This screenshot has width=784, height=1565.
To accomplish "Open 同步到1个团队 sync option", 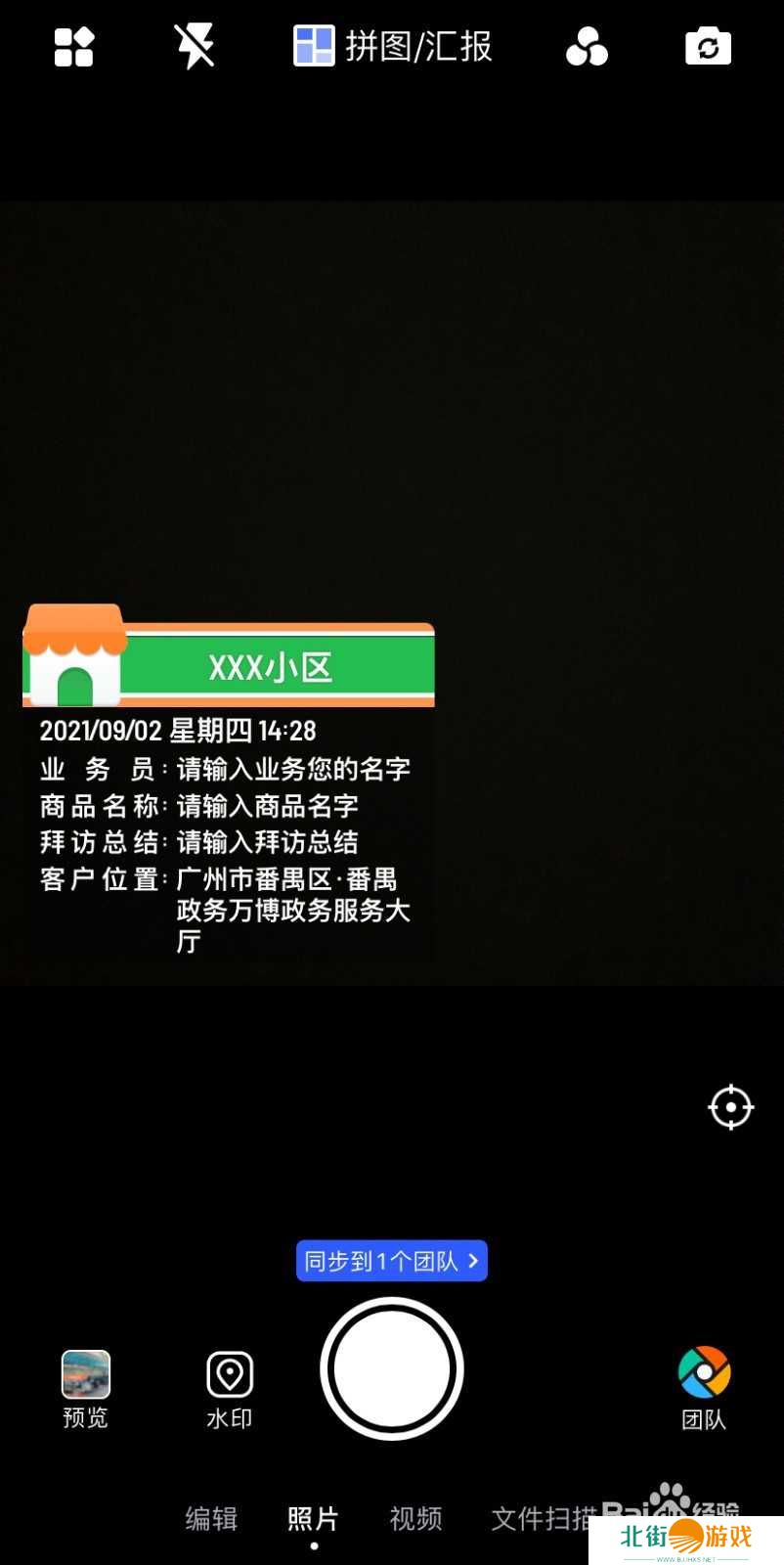I will click(x=391, y=1261).
